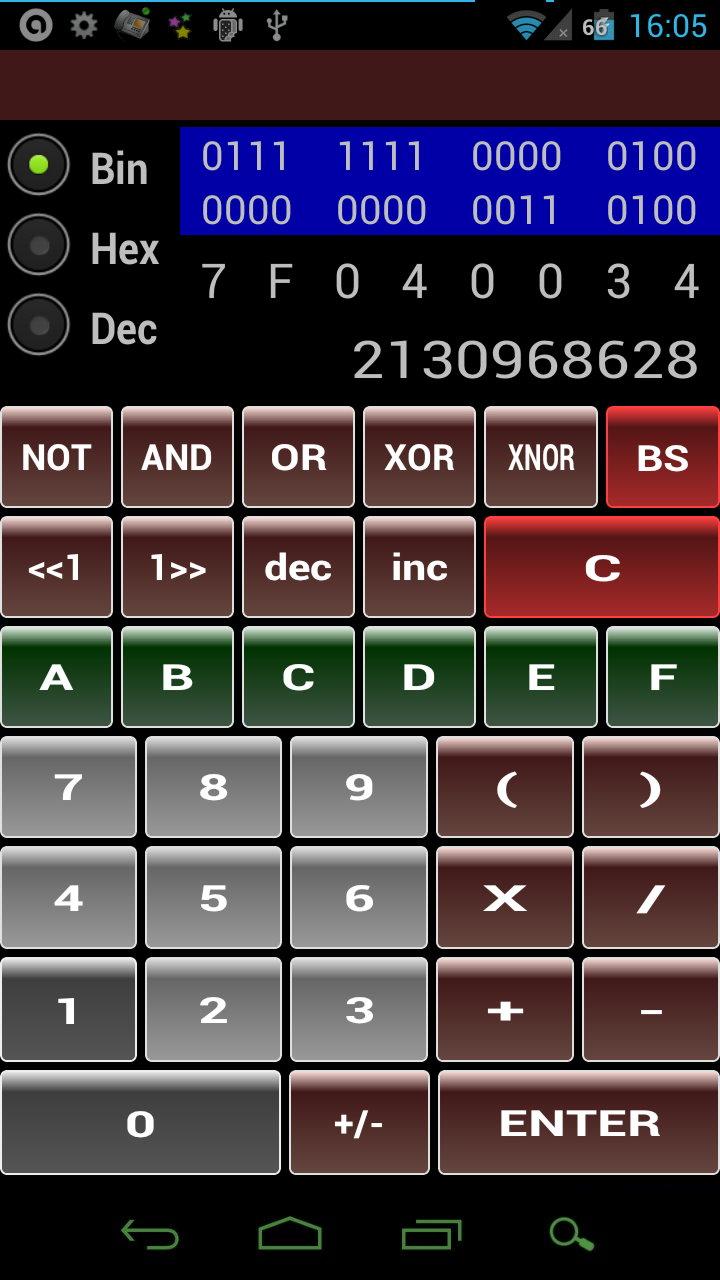Clear the value with red C
This screenshot has height=1280, width=720.
[x=602, y=567]
